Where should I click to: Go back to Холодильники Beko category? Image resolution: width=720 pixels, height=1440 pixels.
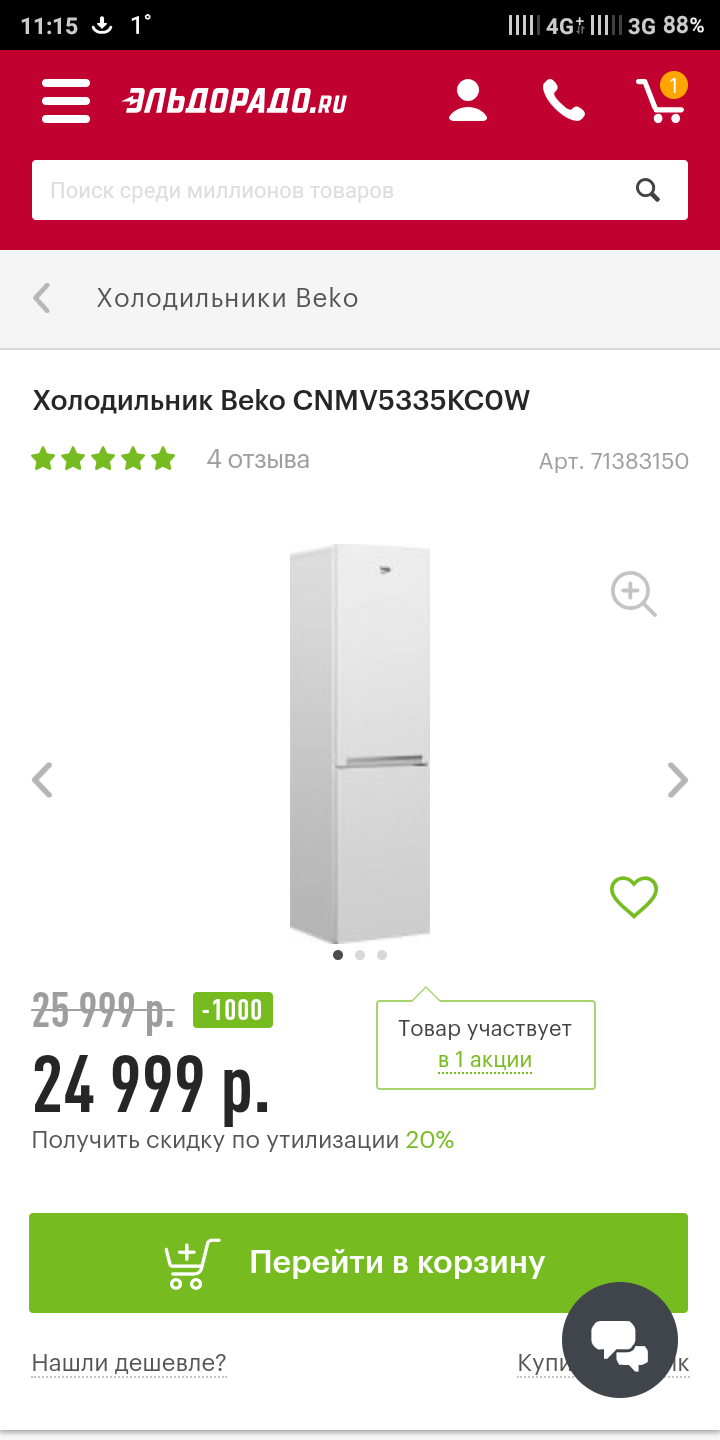click(x=42, y=298)
